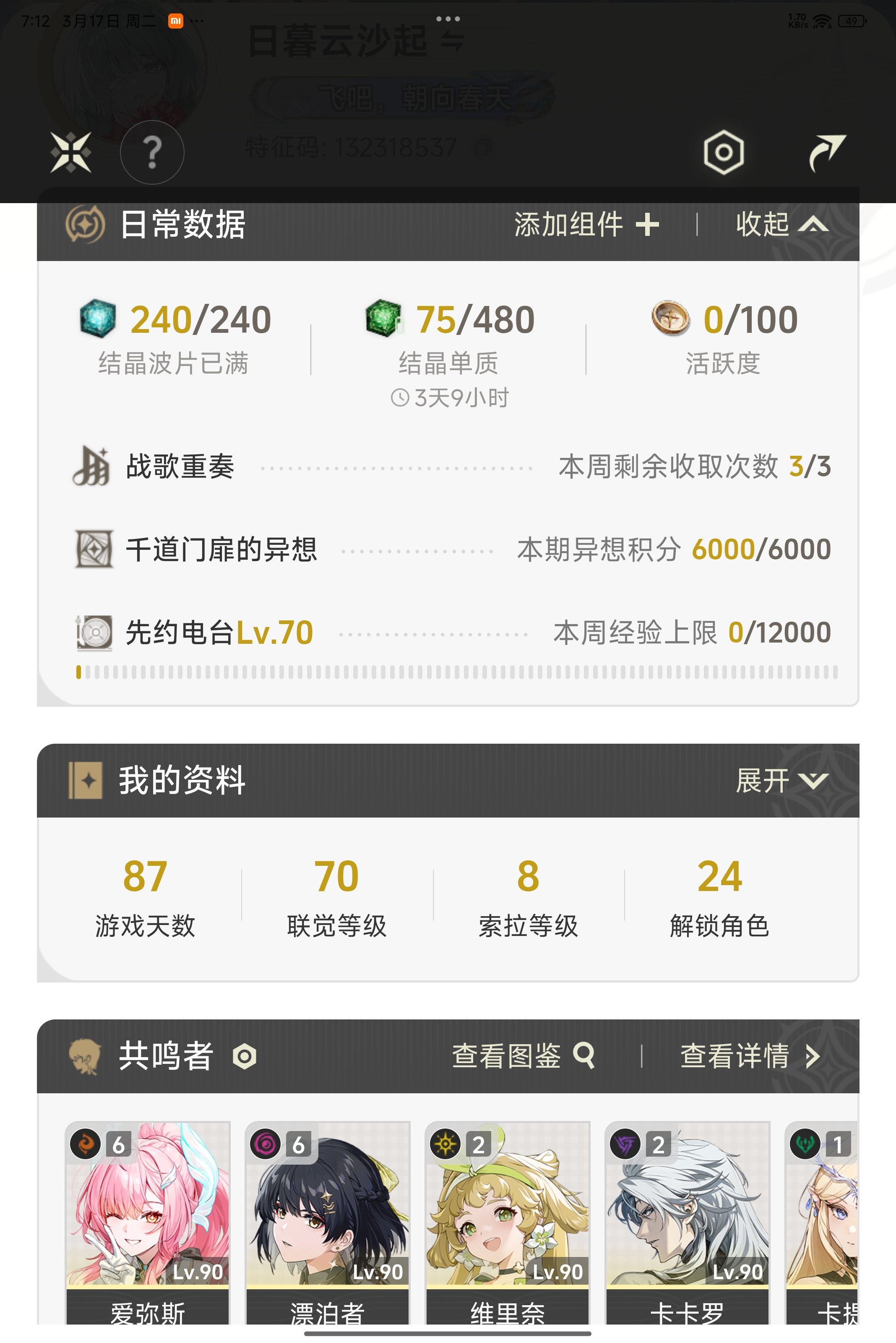This screenshot has width=896, height=1343.
Task: Tap the star-shaped icon beside the help button
Action: (71, 152)
